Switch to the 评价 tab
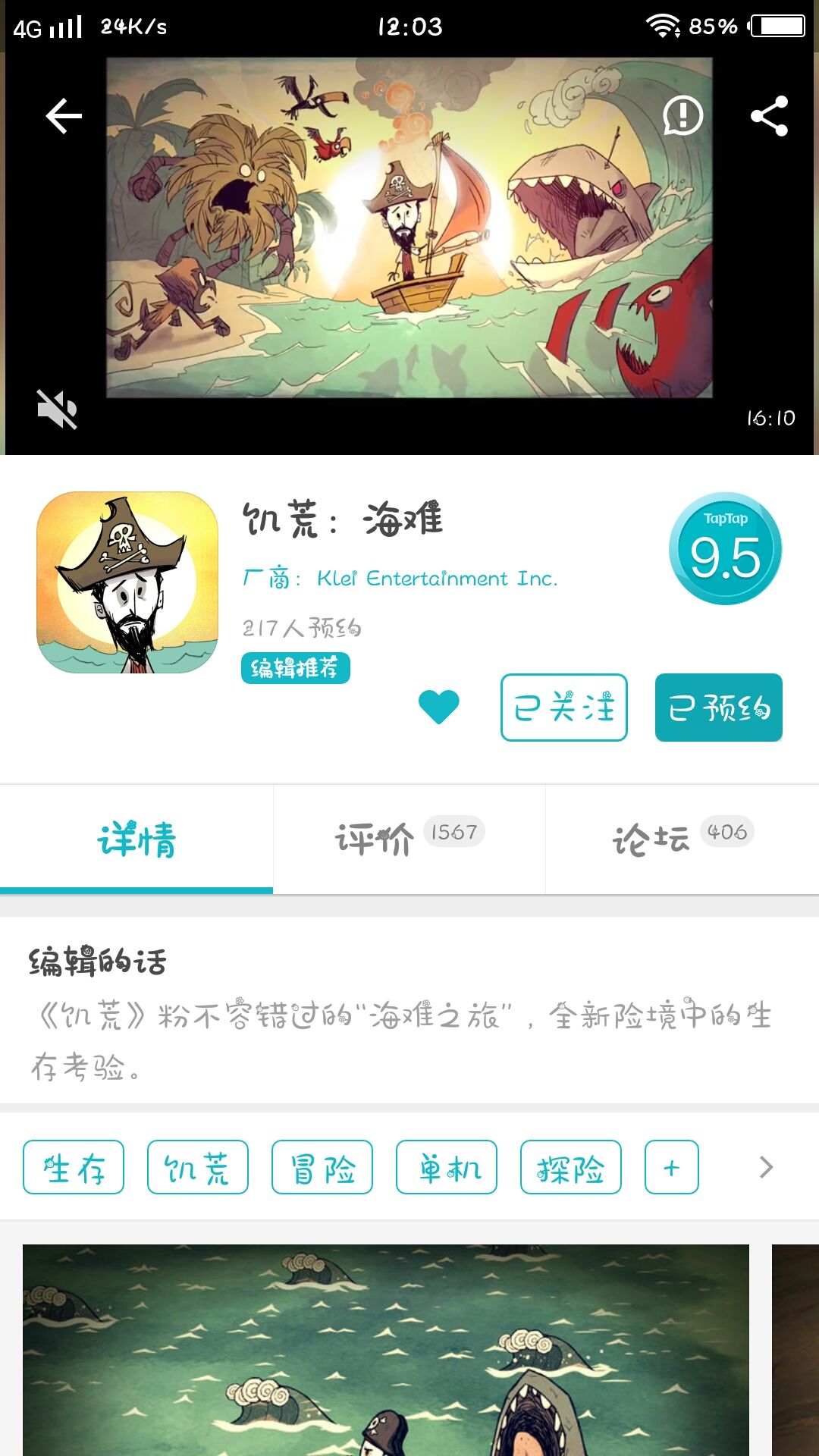Screen dimensions: 819x1456 coord(409,839)
